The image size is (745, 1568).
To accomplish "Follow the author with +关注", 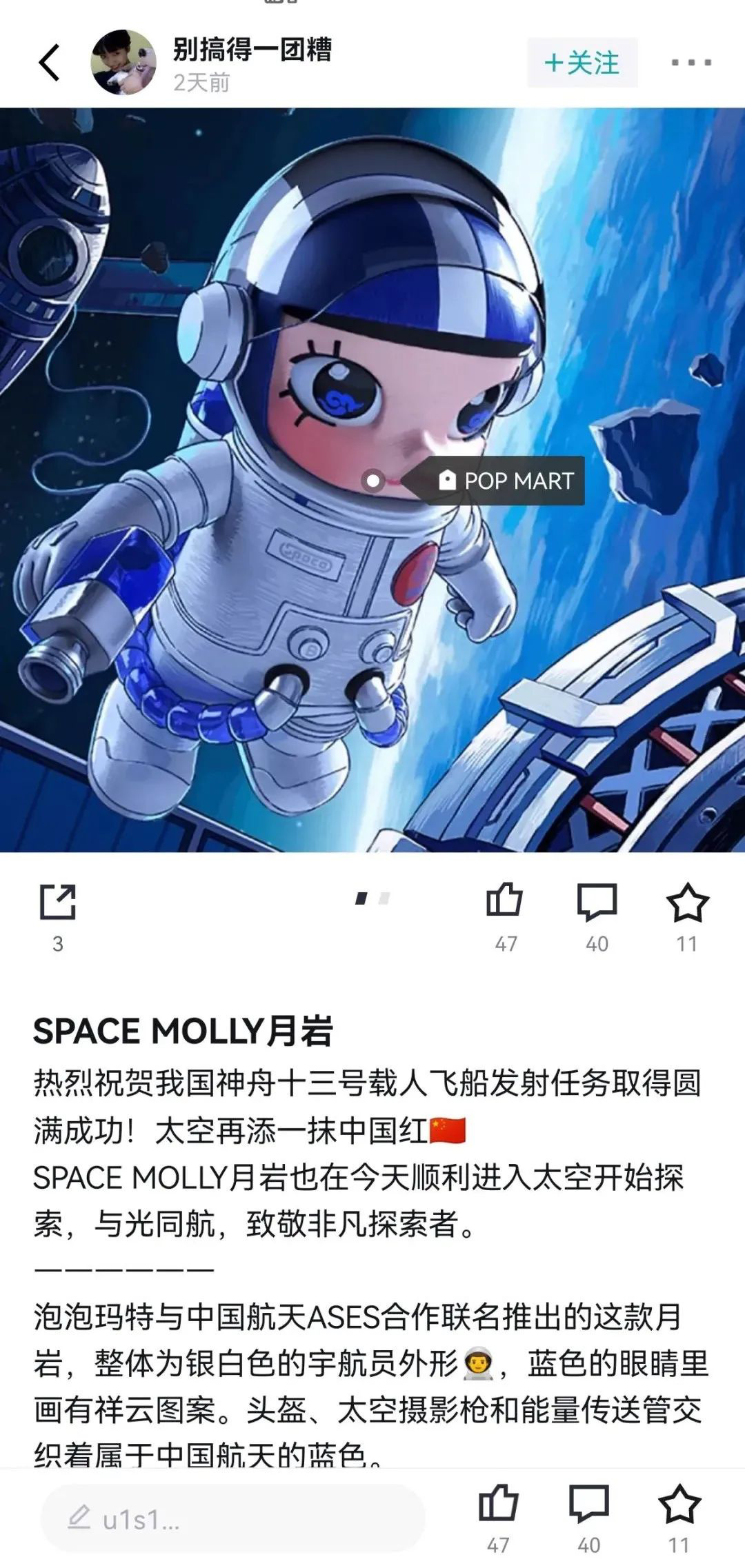I will click(582, 63).
